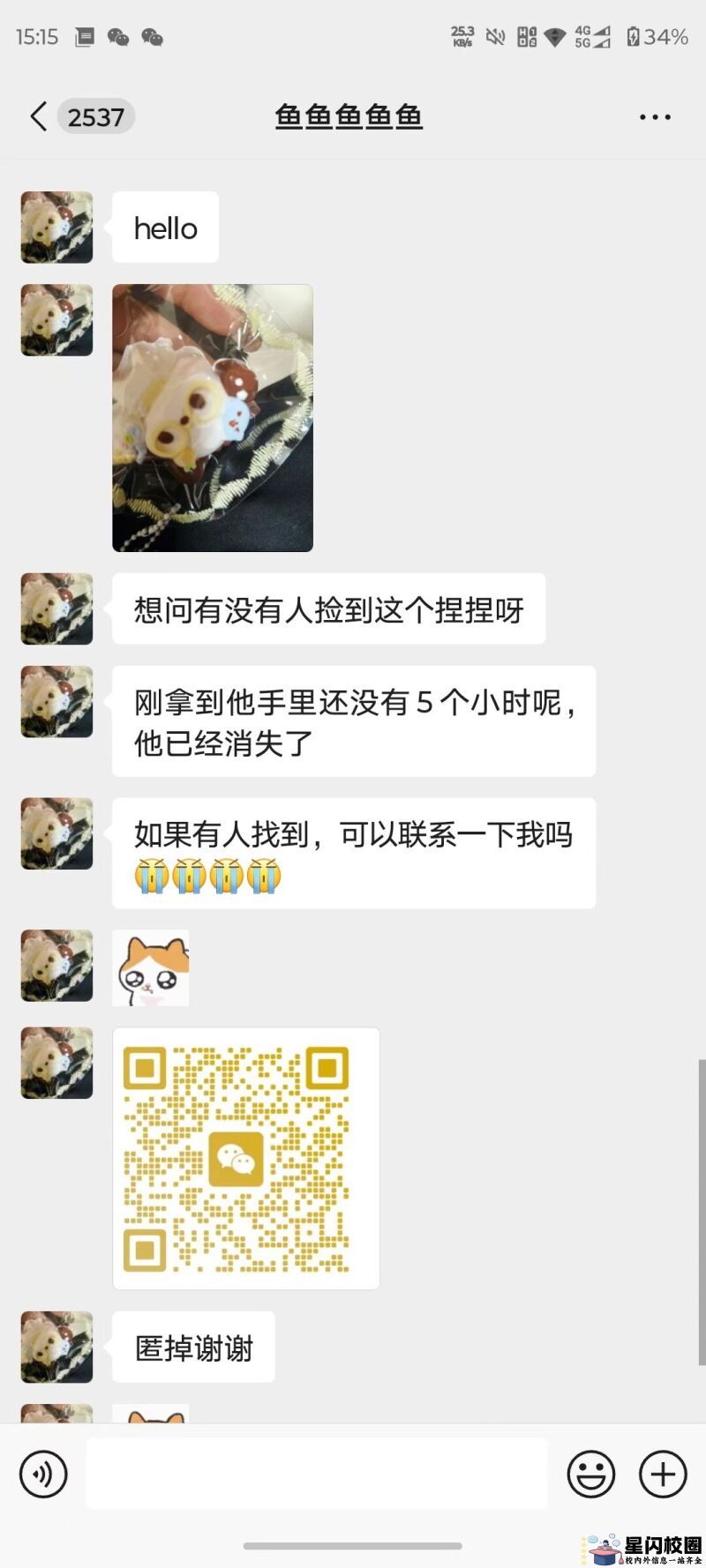Image resolution: width=706 pixels, height=1568 pixels.
Task: Open the yellow QR code image message
Action: click(x=245, y=1158)
